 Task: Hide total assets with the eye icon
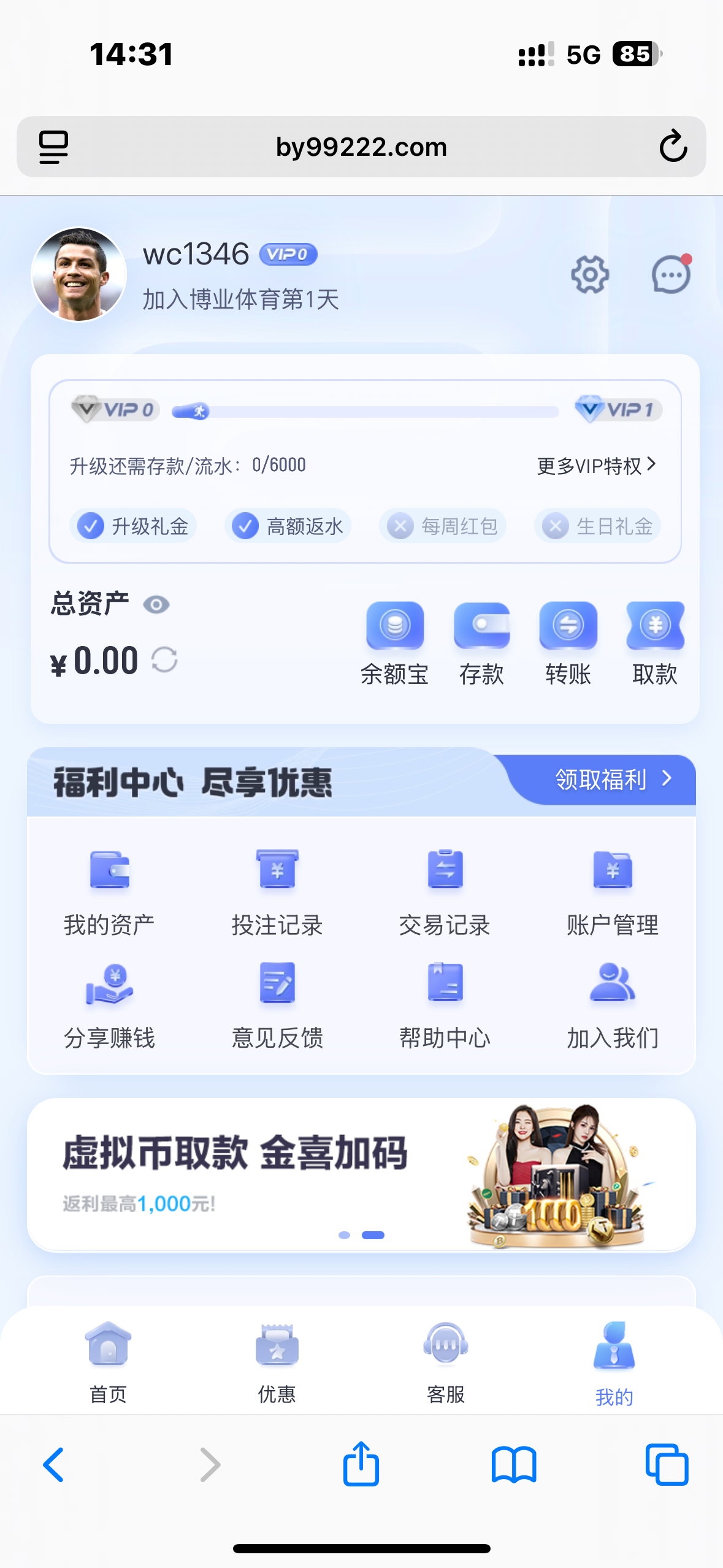(x=156, y=605)
